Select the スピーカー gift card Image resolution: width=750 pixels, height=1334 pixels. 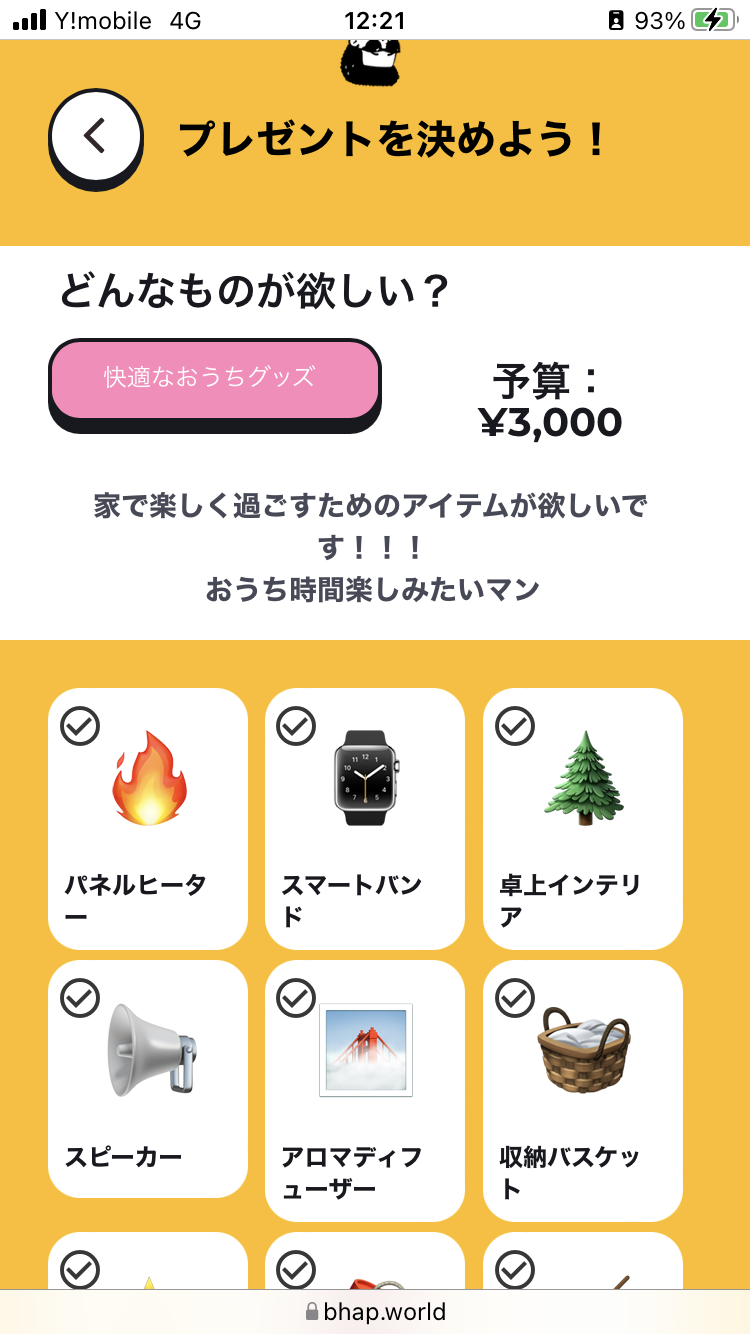point(148,1078)
